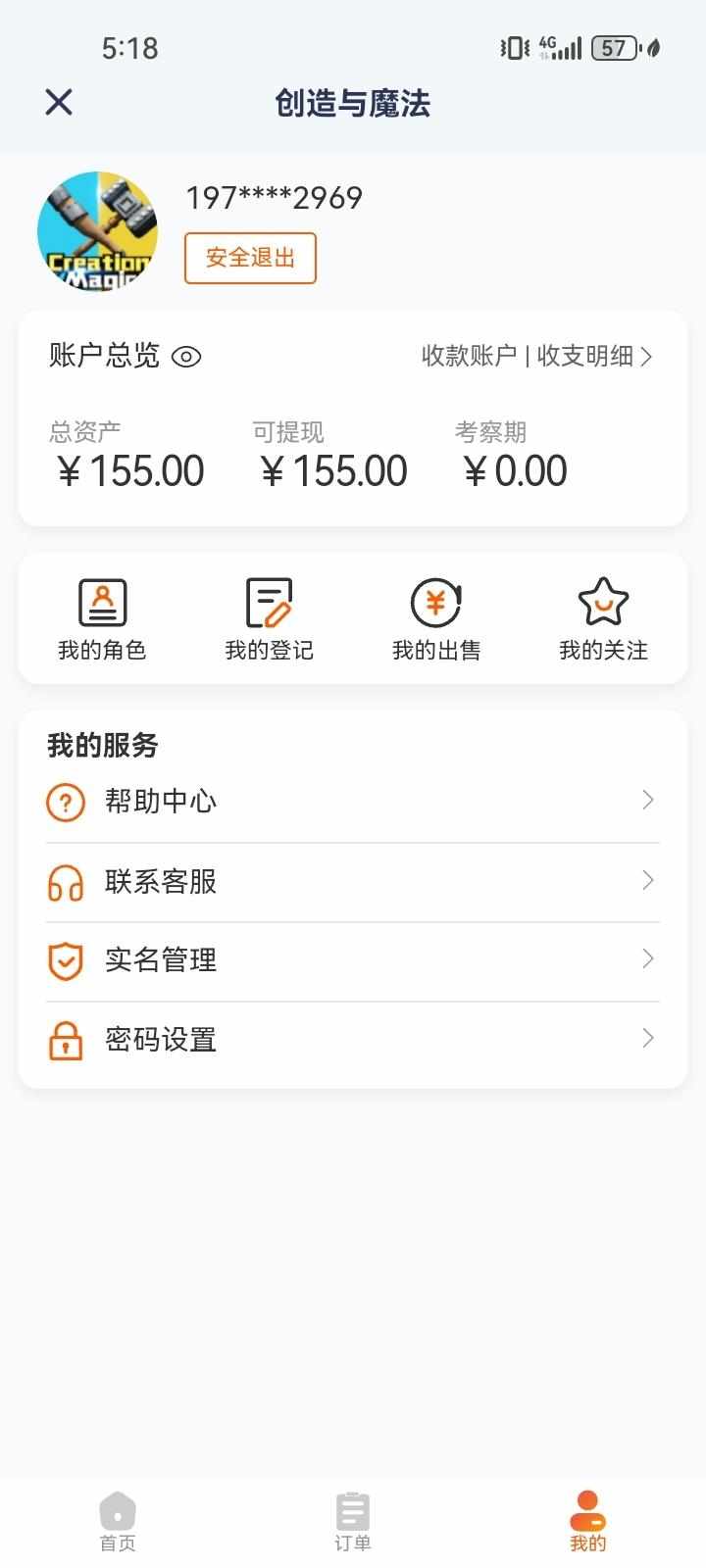
Task: Switch to the 首页 tab
Action: pyautogui.click(x=118, y=1522)
